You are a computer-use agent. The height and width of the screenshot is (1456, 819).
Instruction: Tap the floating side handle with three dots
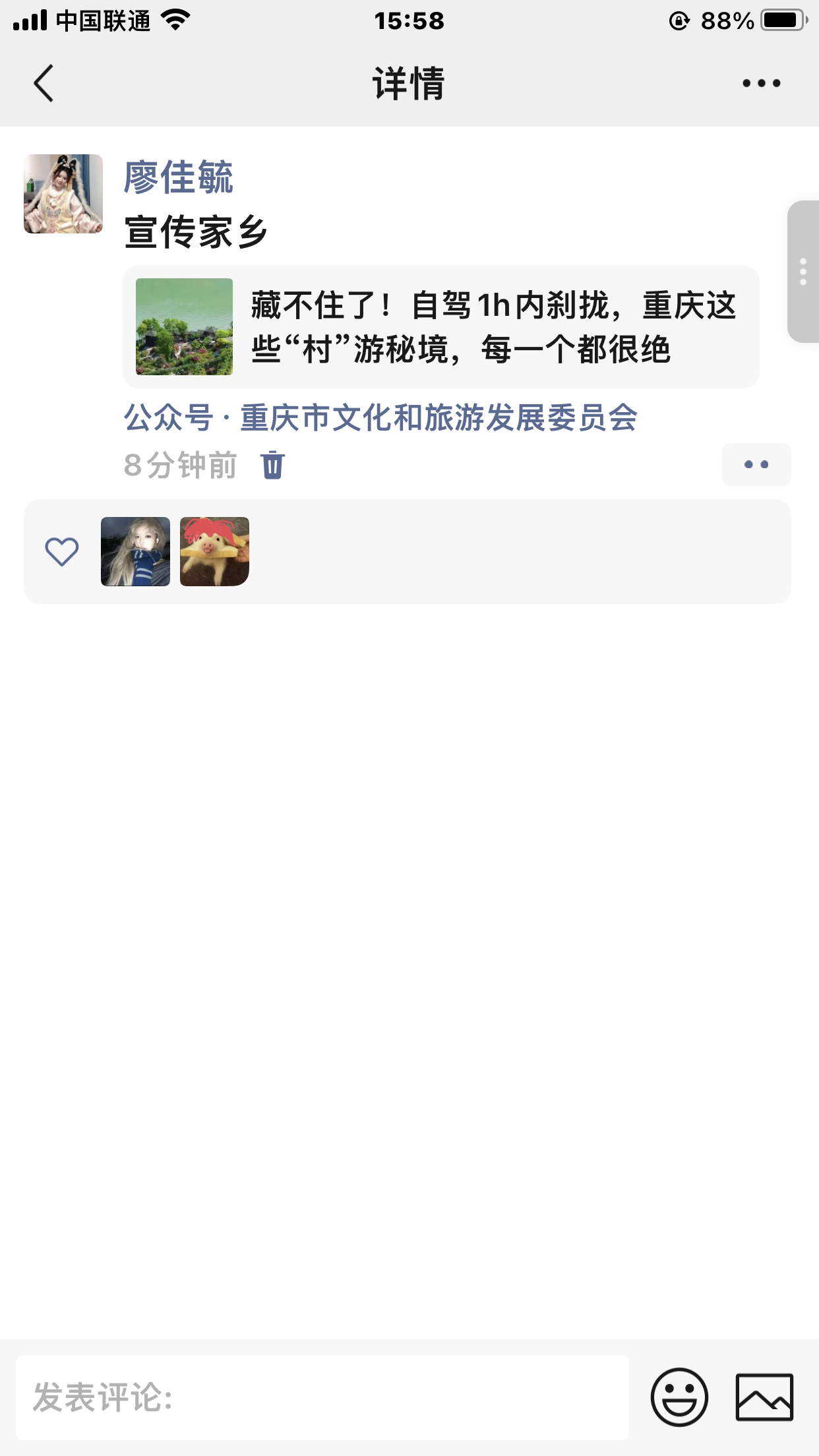pos(803,272)
